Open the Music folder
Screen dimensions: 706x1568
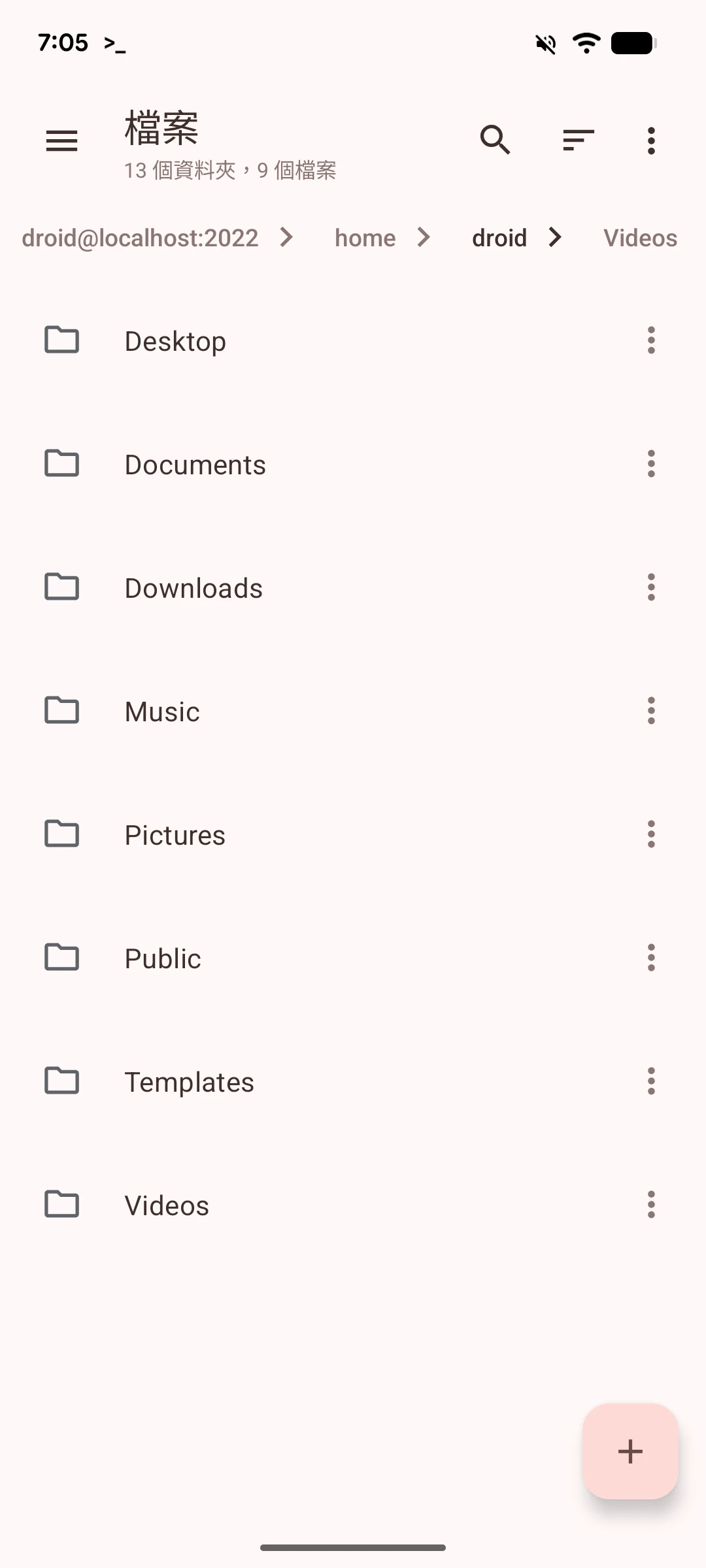pyautogui.click(x=162, y=711)
